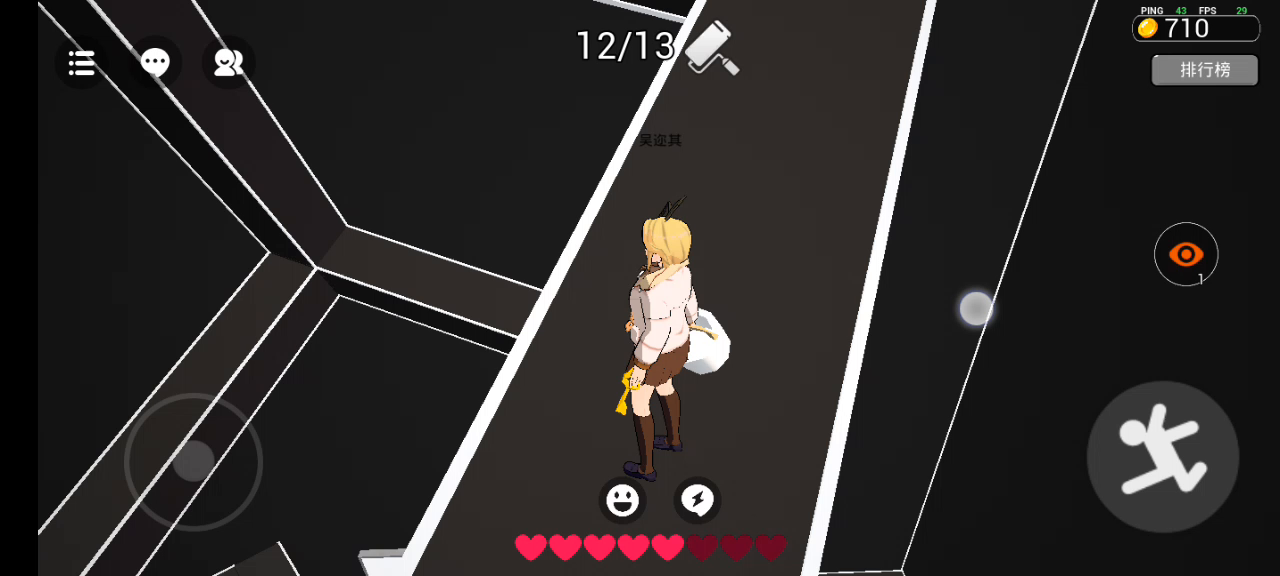Viewport: 1280px width, 576px height.
Task: Open the players list icon
Action: click(x=229, y=63)
